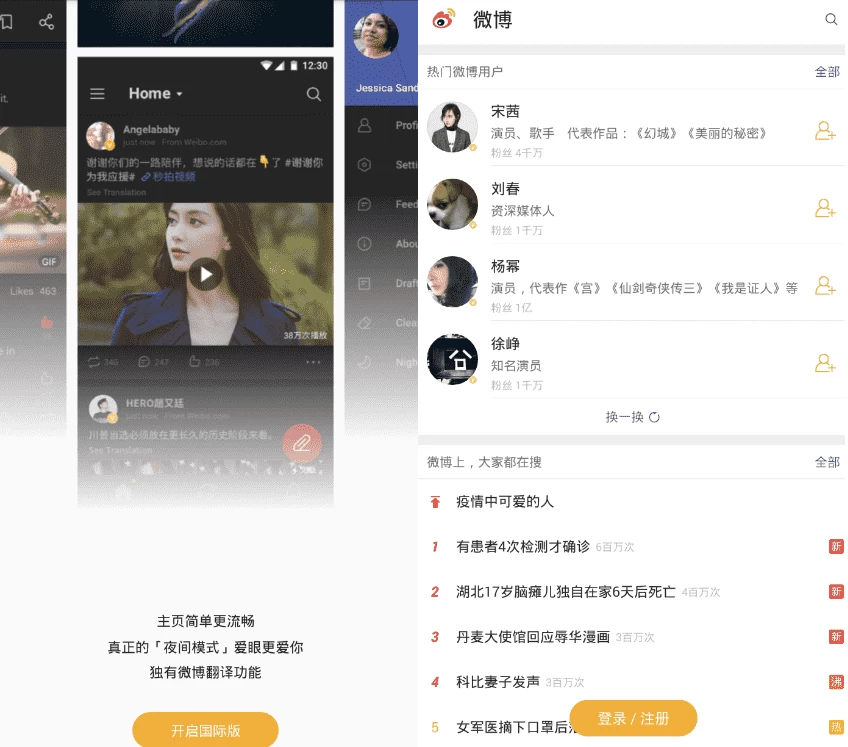Open the search magnifier in the 微博 header
The width and height of the screenshot is (848, 747).
pos(831,19)
